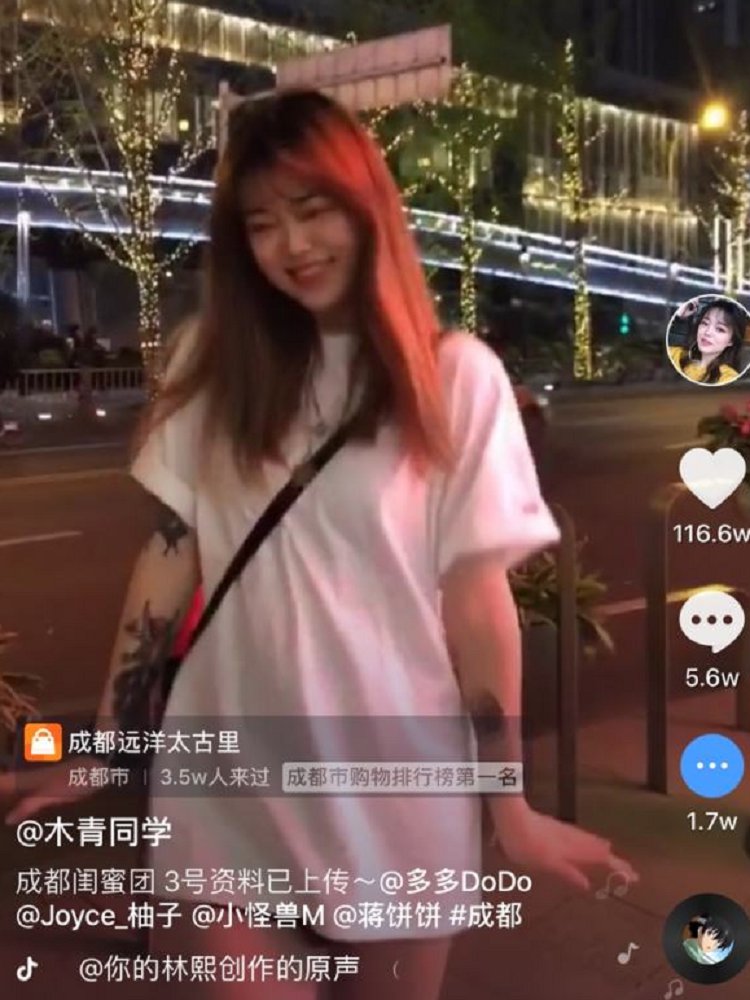Open the comments section
The width and height of the screenshot is (750, 1000).
[x=711, y=618]
